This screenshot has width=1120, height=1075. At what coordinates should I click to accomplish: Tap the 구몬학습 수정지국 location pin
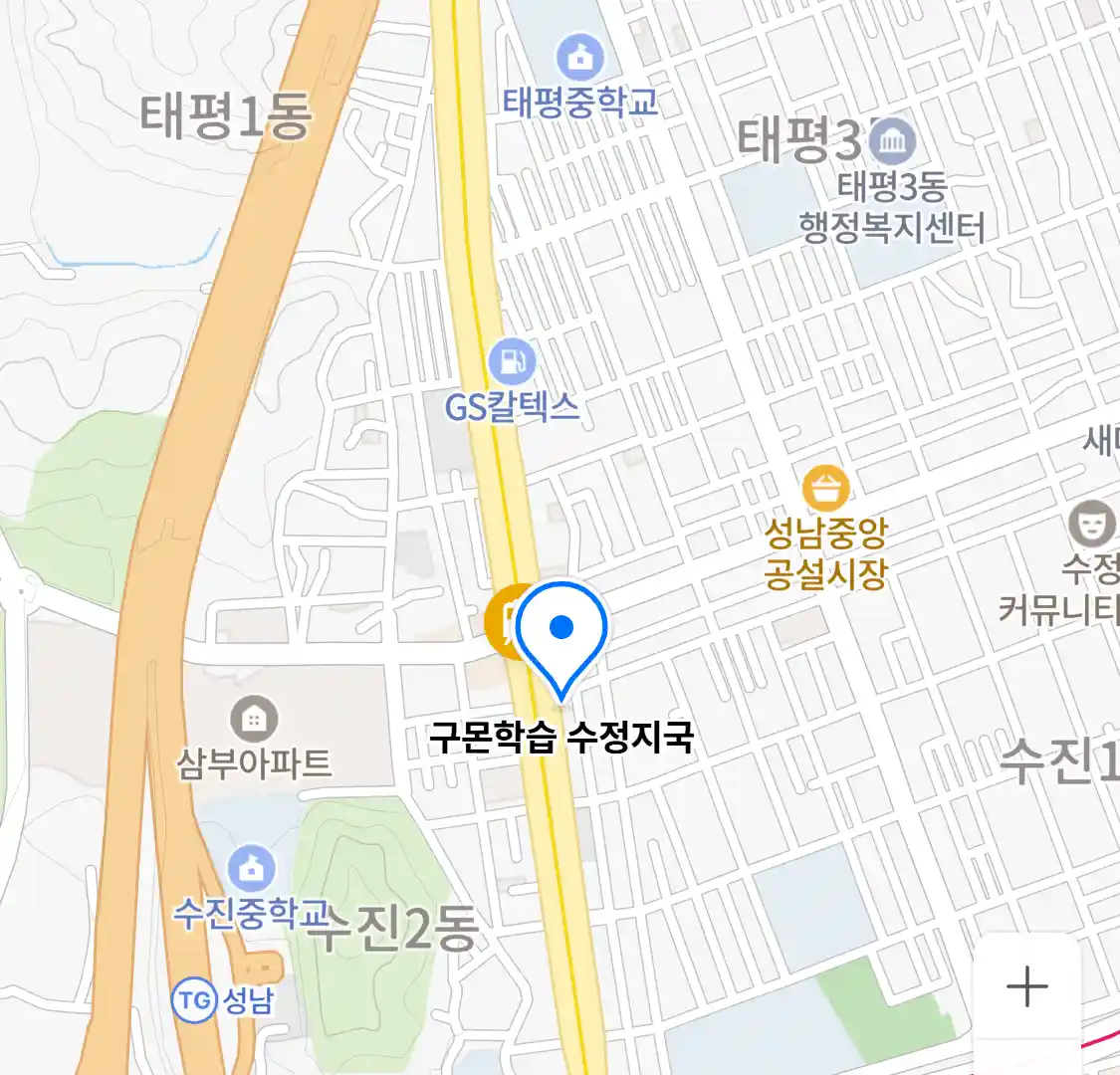562,634
